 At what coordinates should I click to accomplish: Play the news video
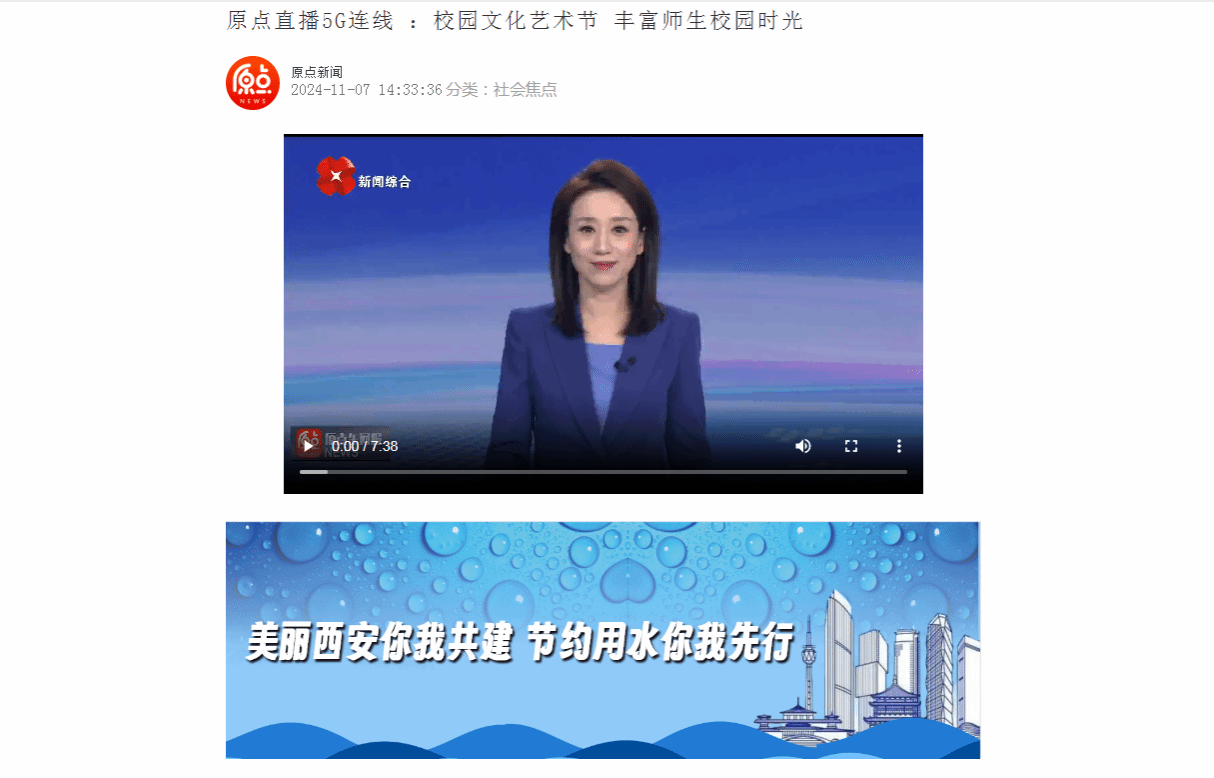(309, 446)
